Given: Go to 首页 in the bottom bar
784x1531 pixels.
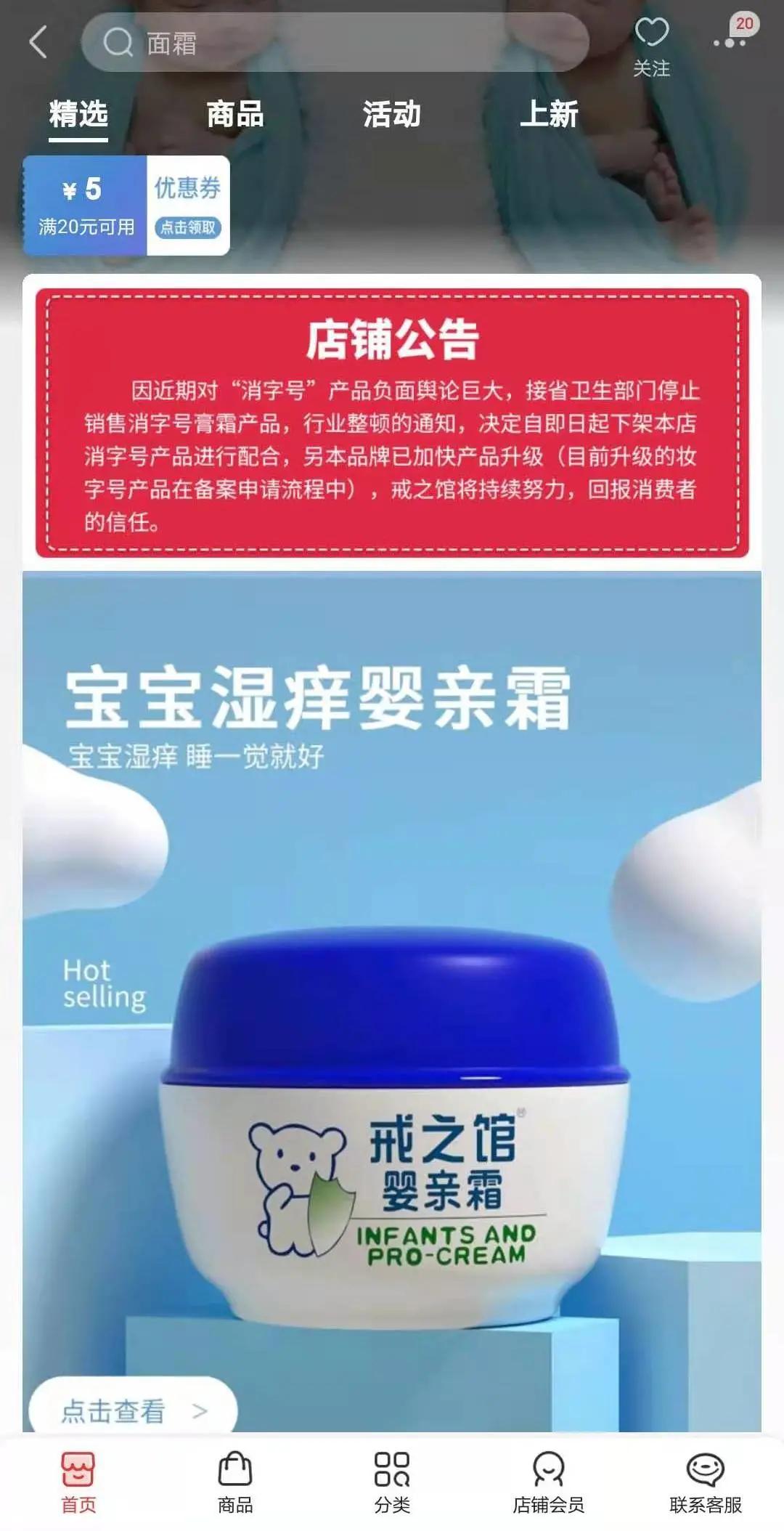Looking at the screenshot, I should (x=78, y=1482).
